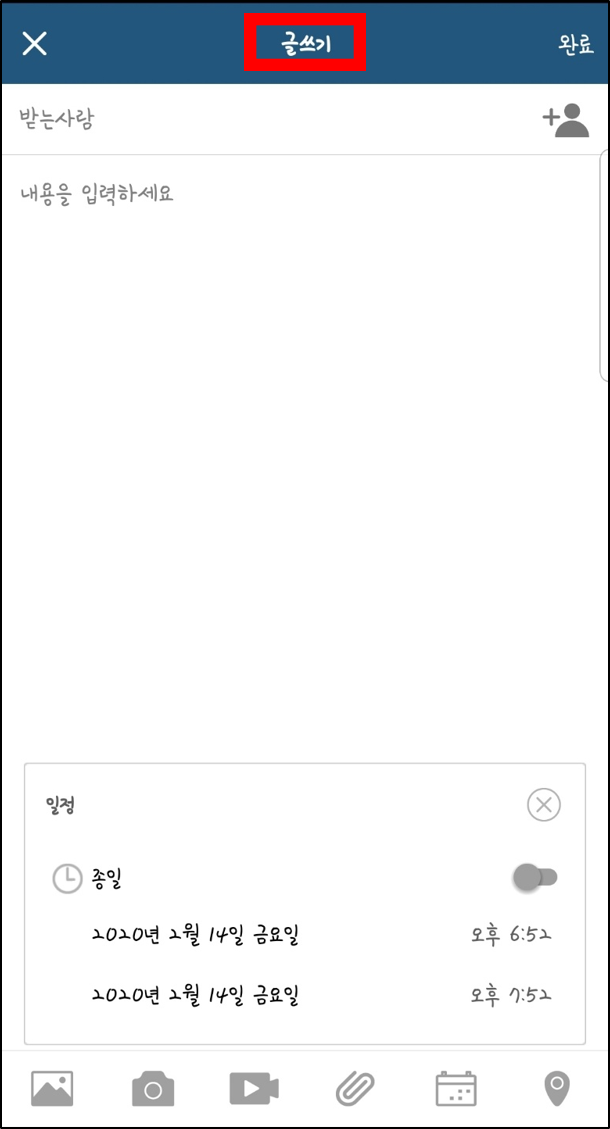Change the end time 오후 7:52
610x1129 pixels.
pyautogui.click(x=512, y=995)
